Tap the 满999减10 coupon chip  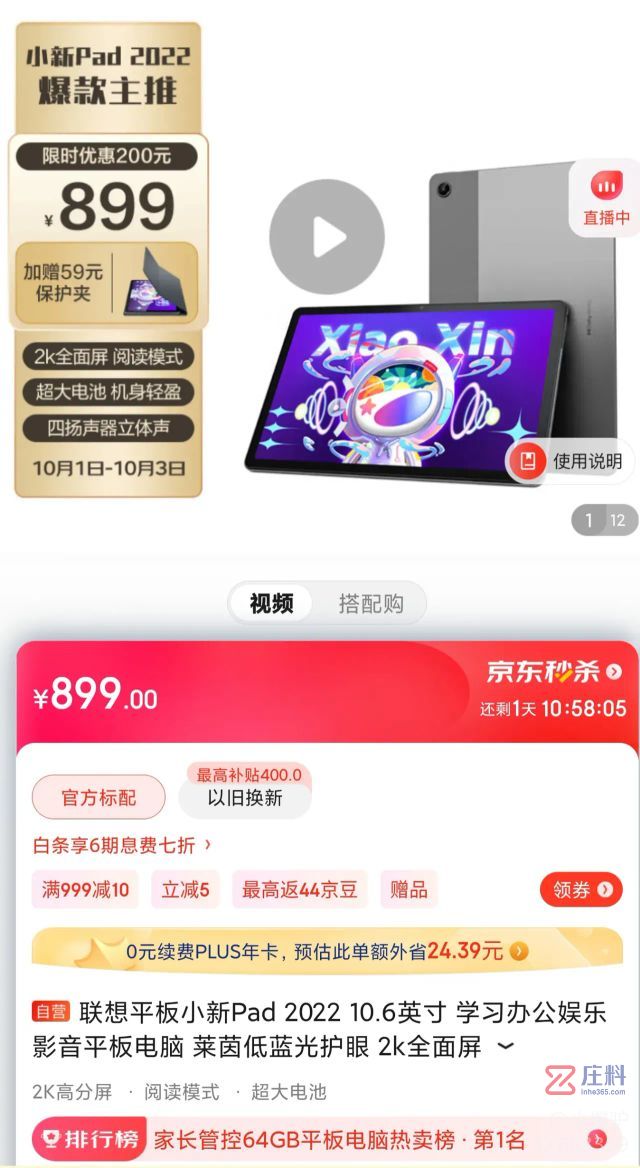tap(85, 889)
